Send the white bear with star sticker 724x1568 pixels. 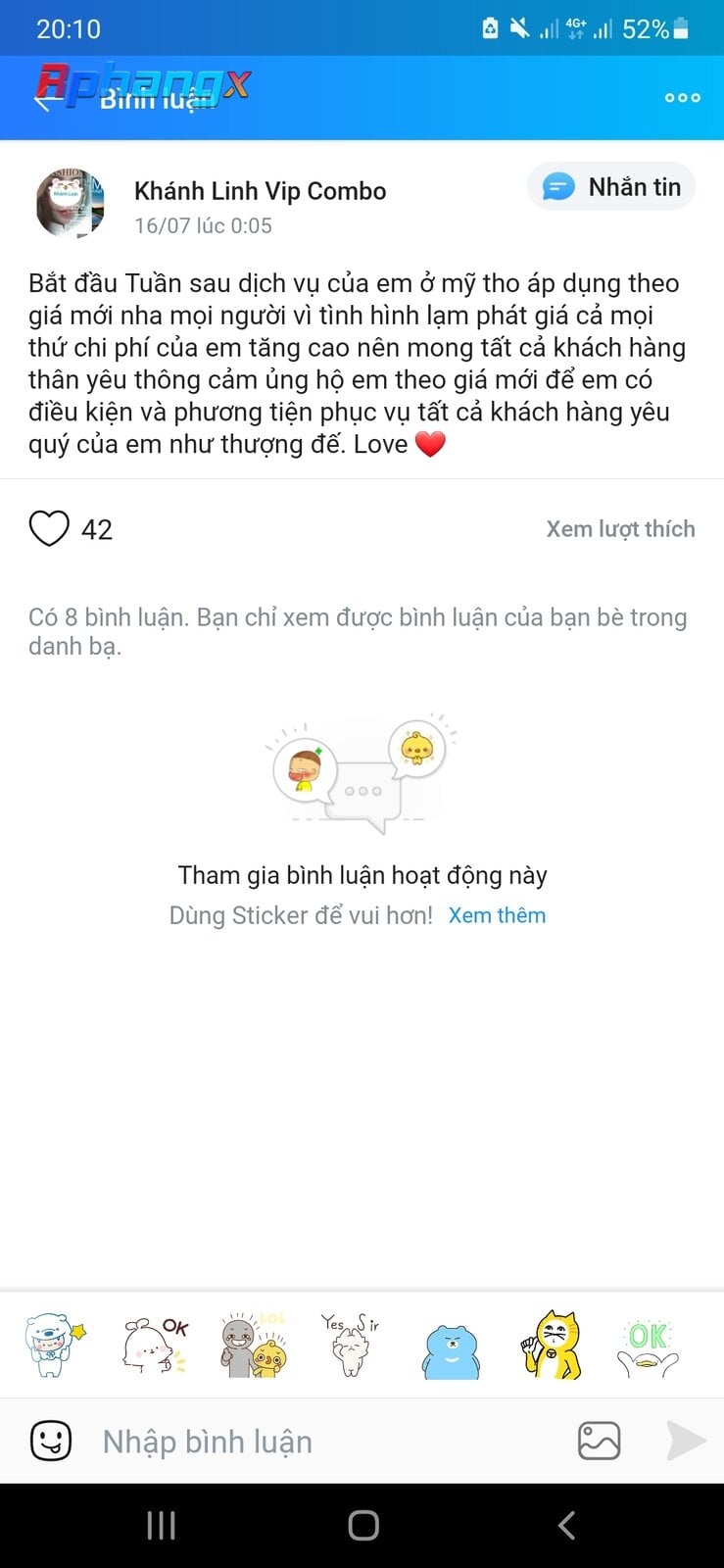click(x=54, y=1345)
